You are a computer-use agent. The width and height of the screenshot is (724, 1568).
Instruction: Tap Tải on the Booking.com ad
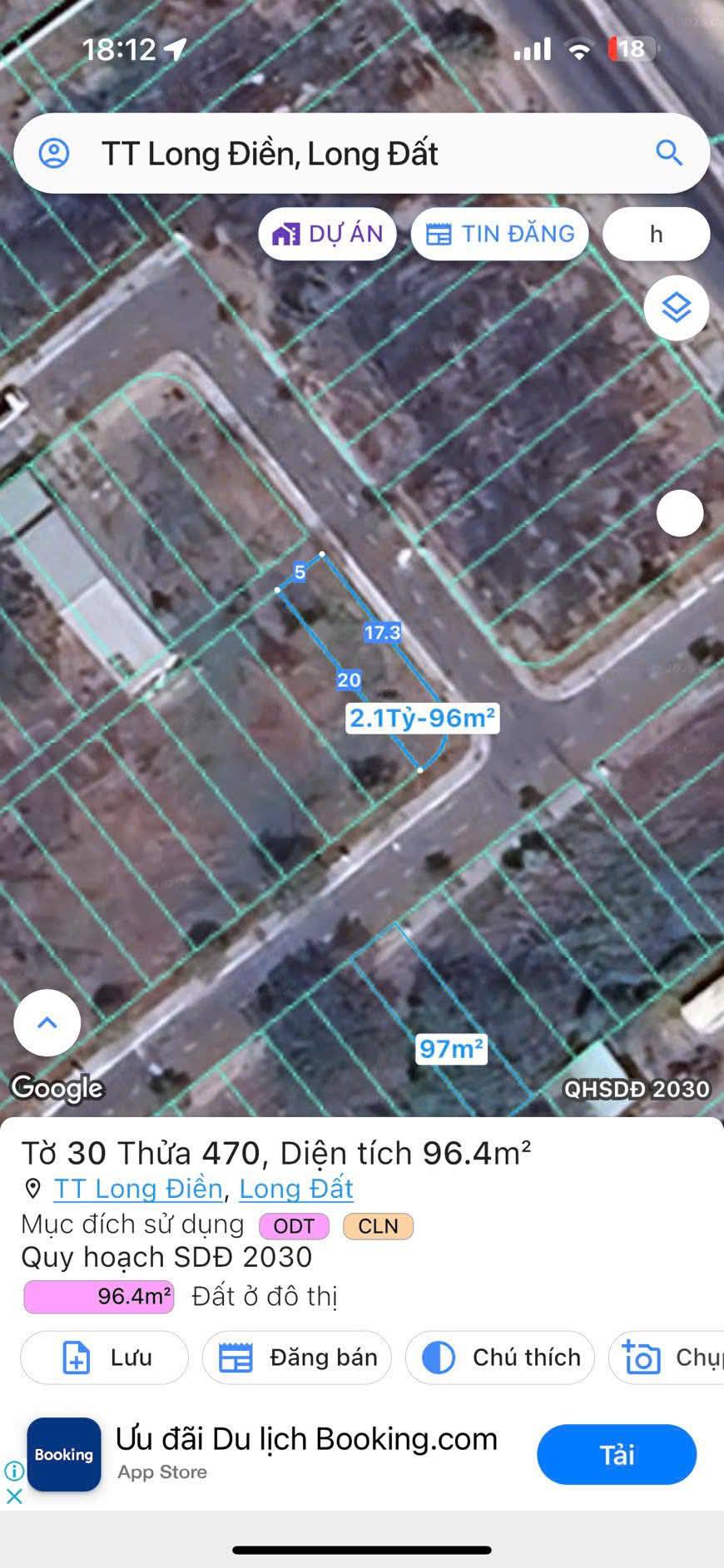tap(617, 1454)
